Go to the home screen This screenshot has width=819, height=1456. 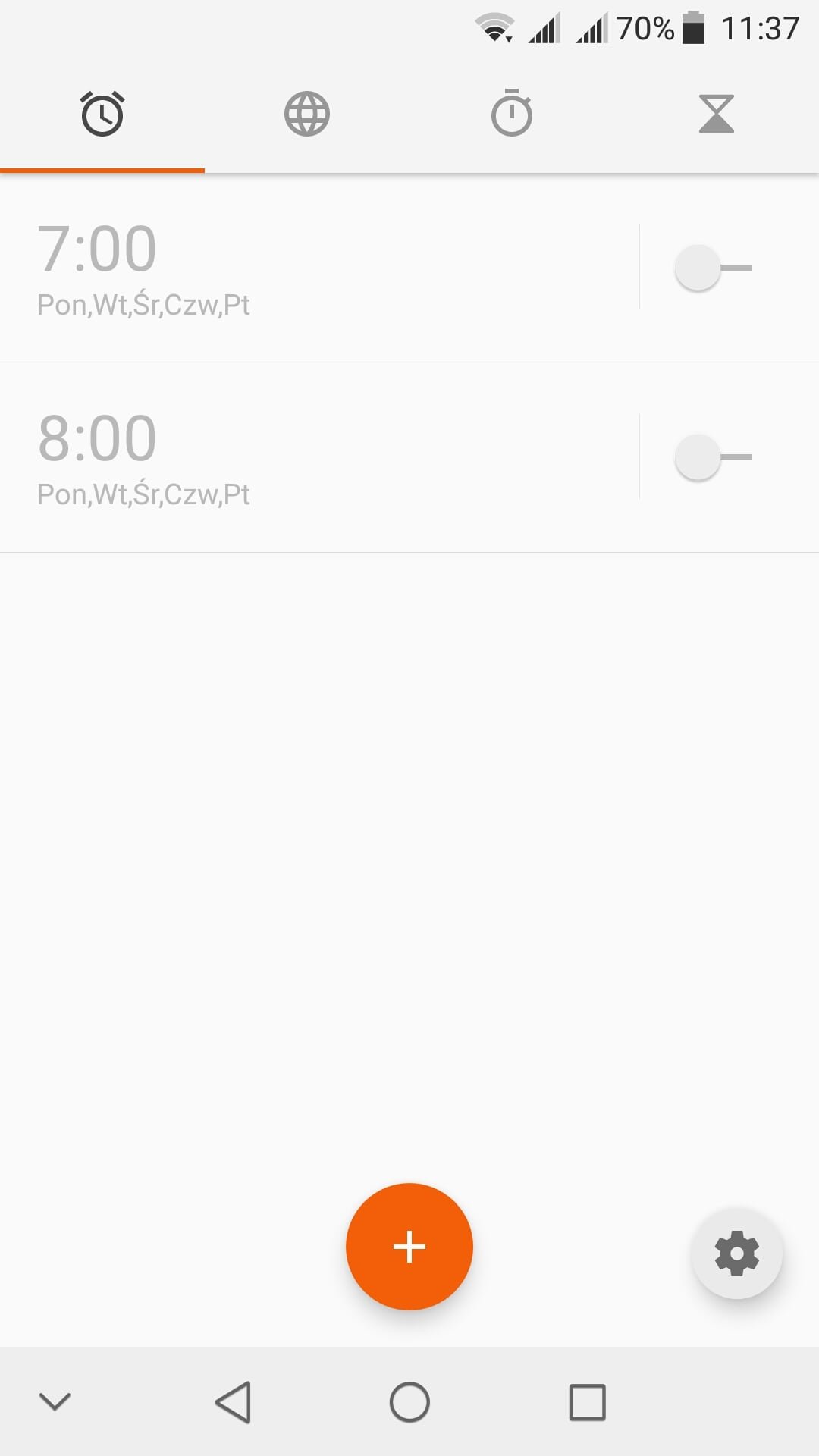point(409,1401)
